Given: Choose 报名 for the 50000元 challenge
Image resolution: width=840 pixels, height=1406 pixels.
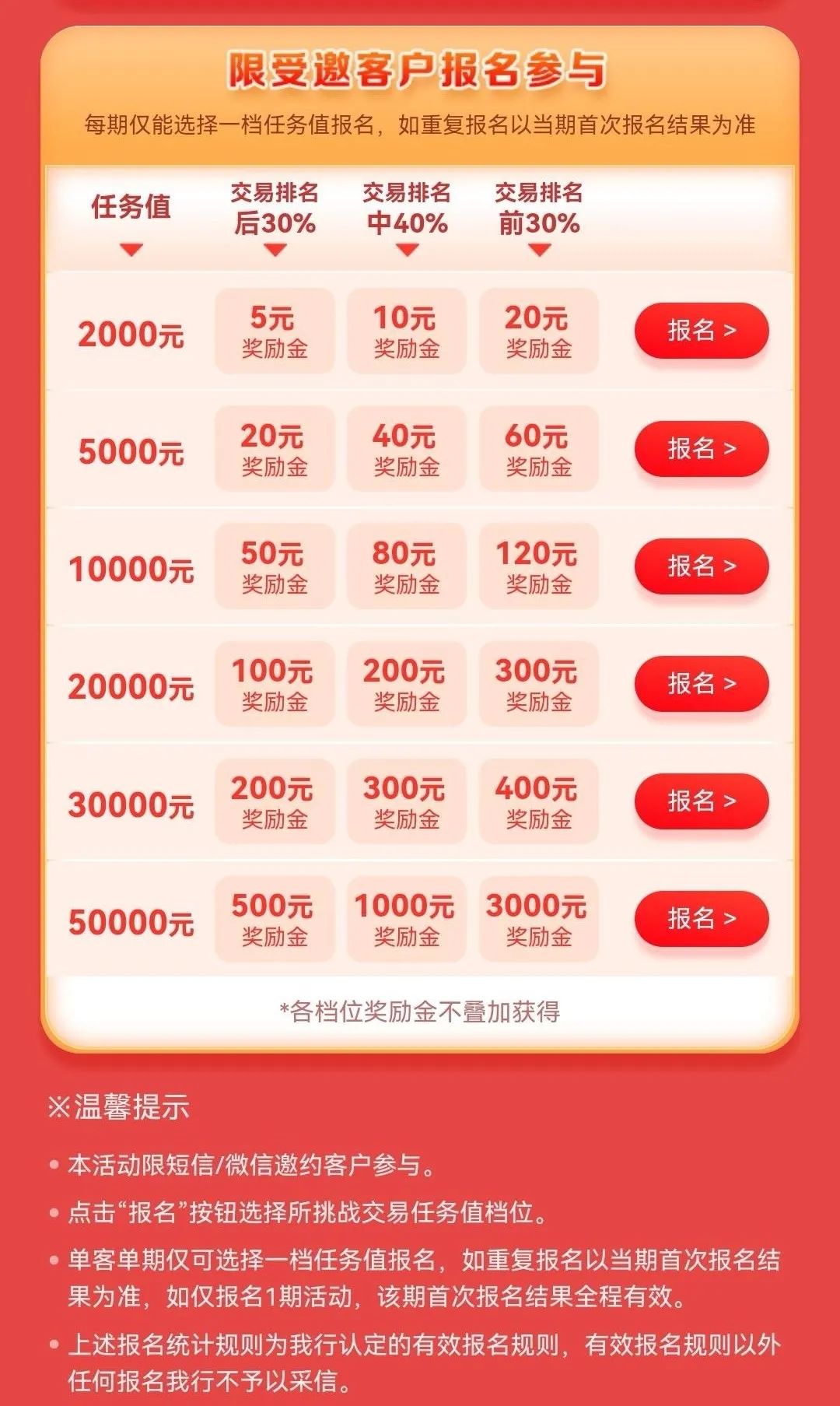Looking at the screenshot, I should click(x=702, y=919).
